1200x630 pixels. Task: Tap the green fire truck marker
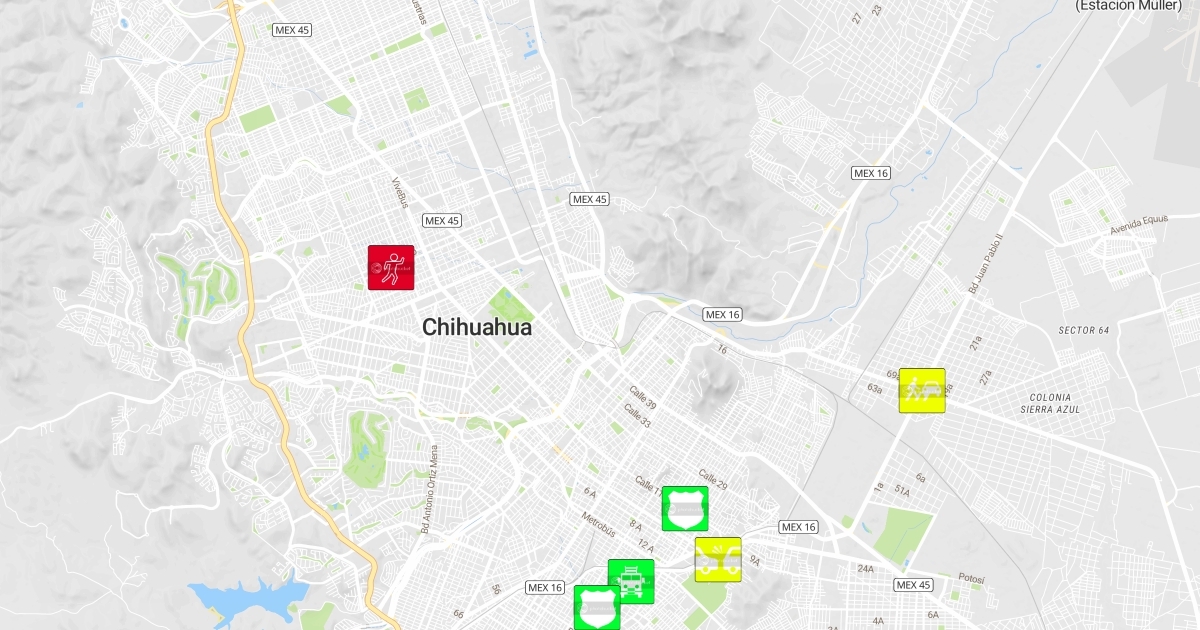[x=631, y=582]
